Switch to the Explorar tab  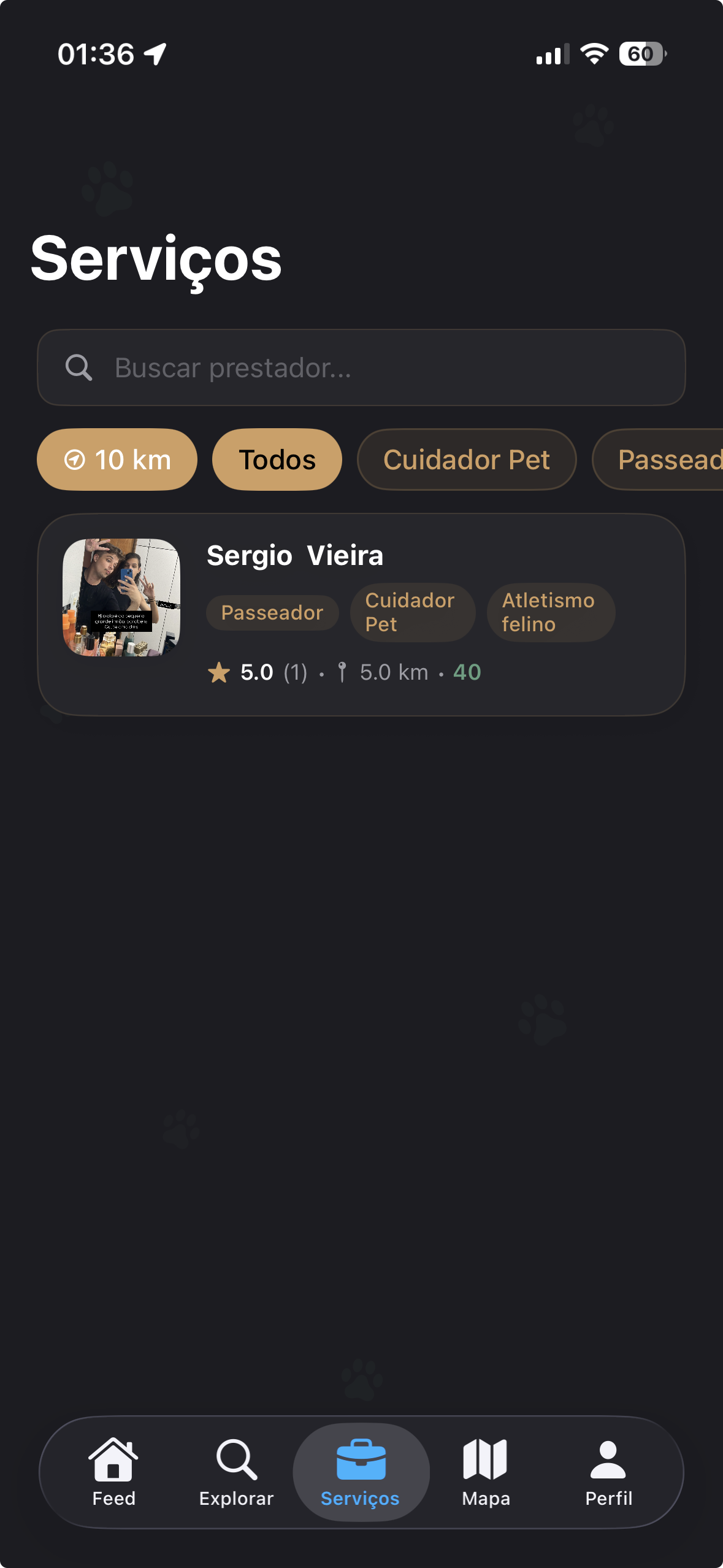(237, 1472)
